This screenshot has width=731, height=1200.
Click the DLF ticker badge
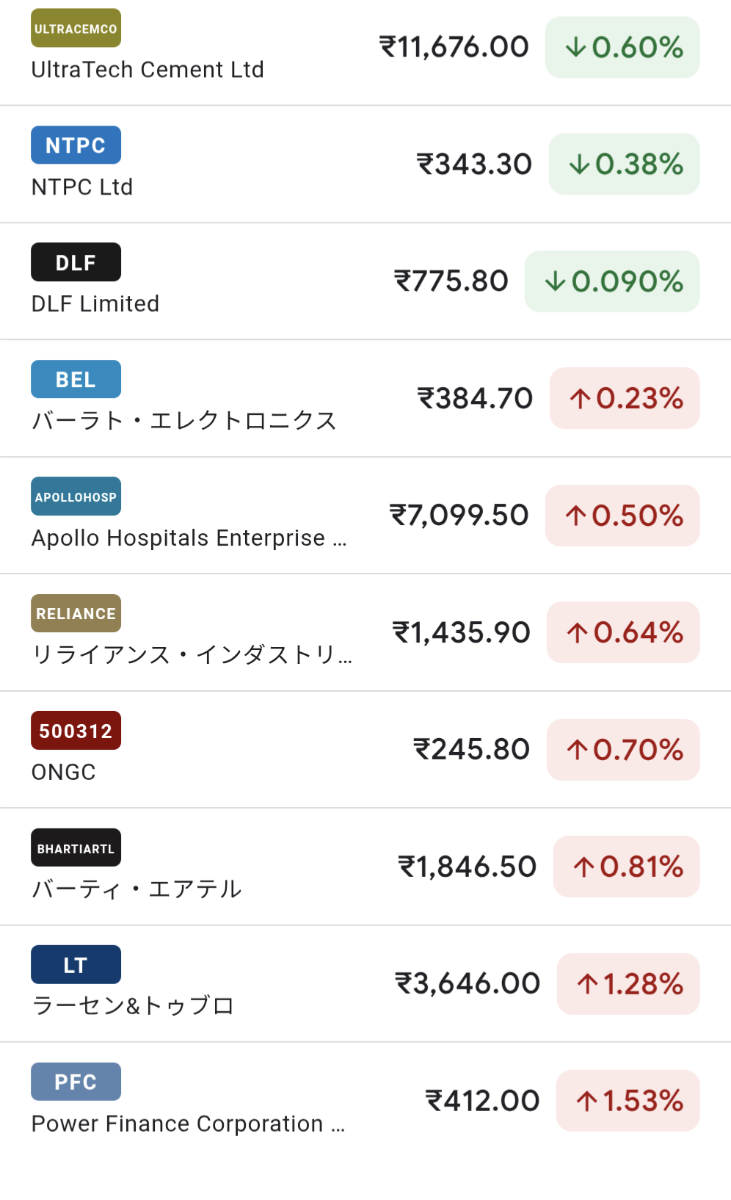75,262
